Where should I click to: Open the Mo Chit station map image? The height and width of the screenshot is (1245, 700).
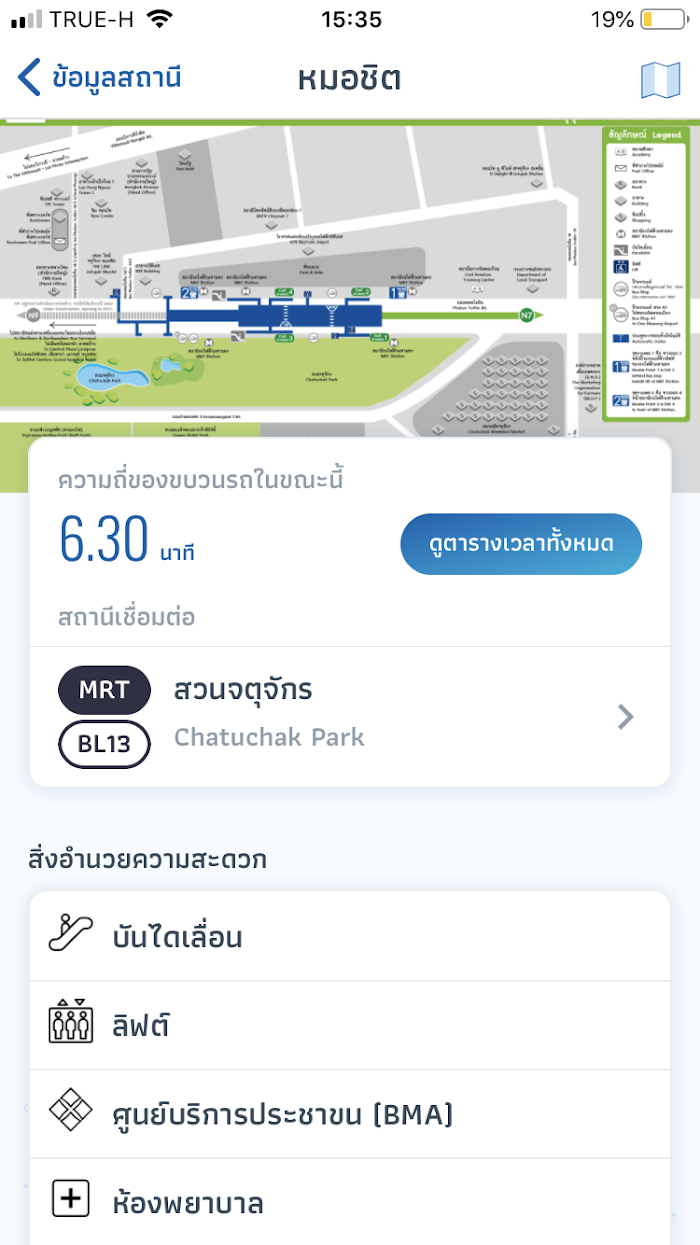pyautogui.click(x=350, y=279)
